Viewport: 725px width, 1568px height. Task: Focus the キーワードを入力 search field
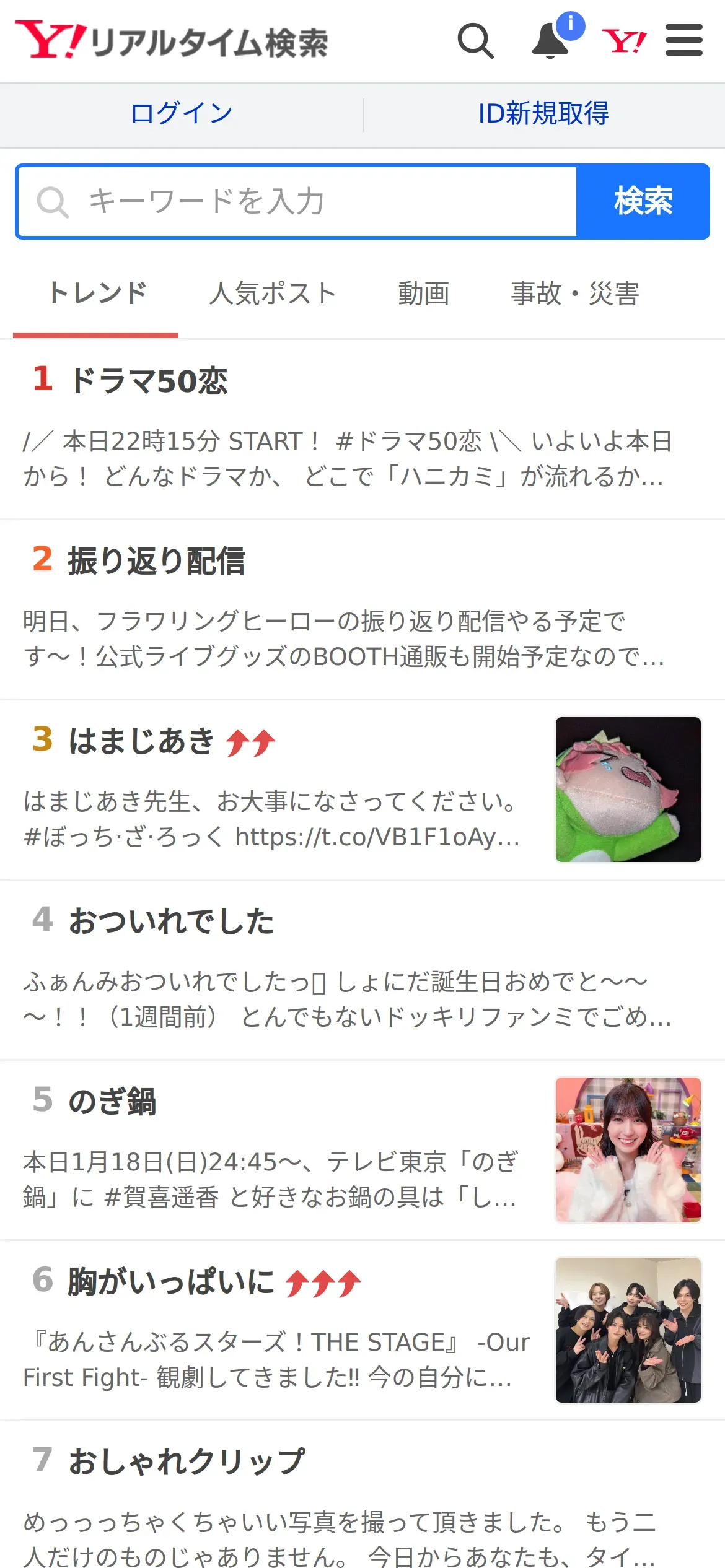297,202
